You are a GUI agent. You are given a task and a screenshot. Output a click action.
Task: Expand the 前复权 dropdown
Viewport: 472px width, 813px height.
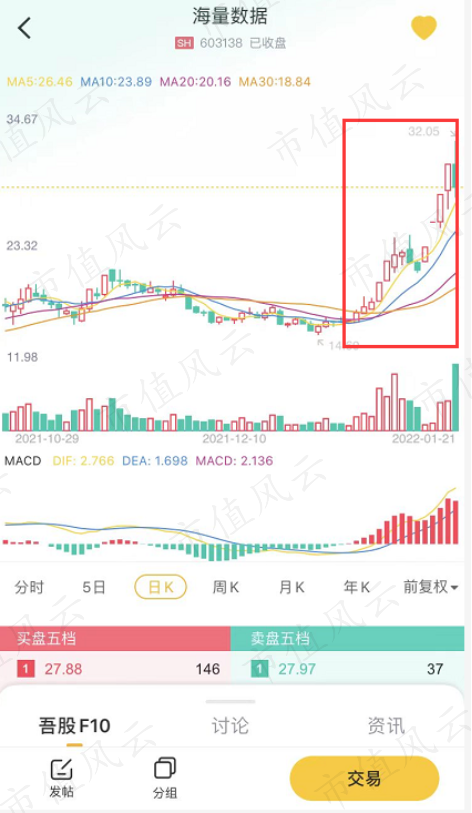[x=431, y=587]
